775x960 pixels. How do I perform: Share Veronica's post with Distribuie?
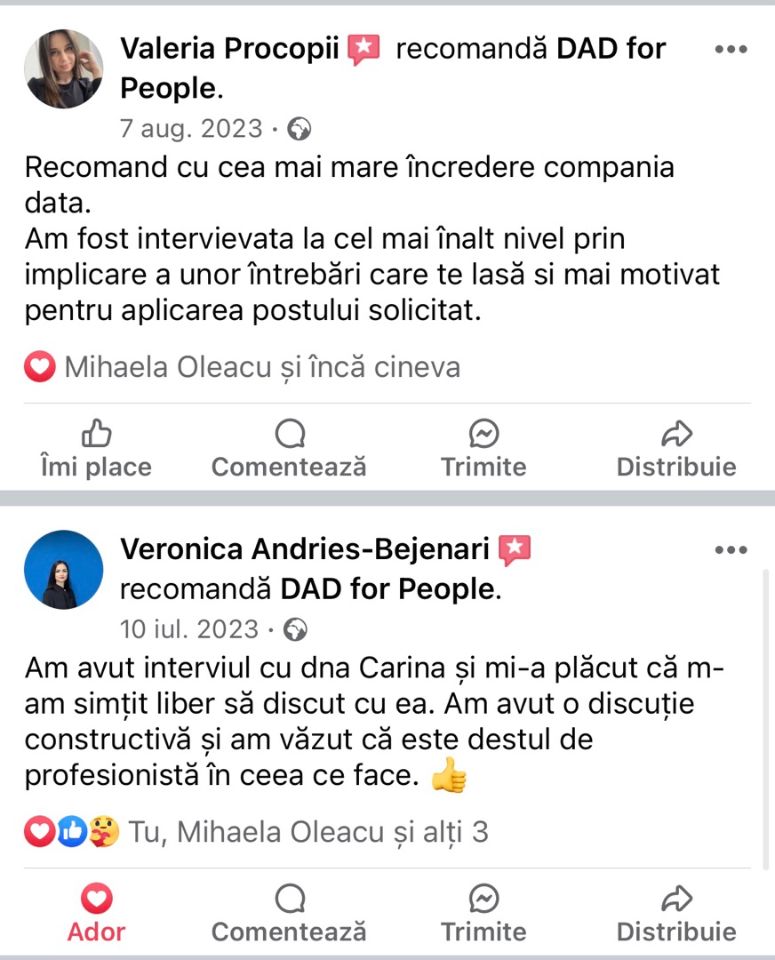tap(676, 915)
